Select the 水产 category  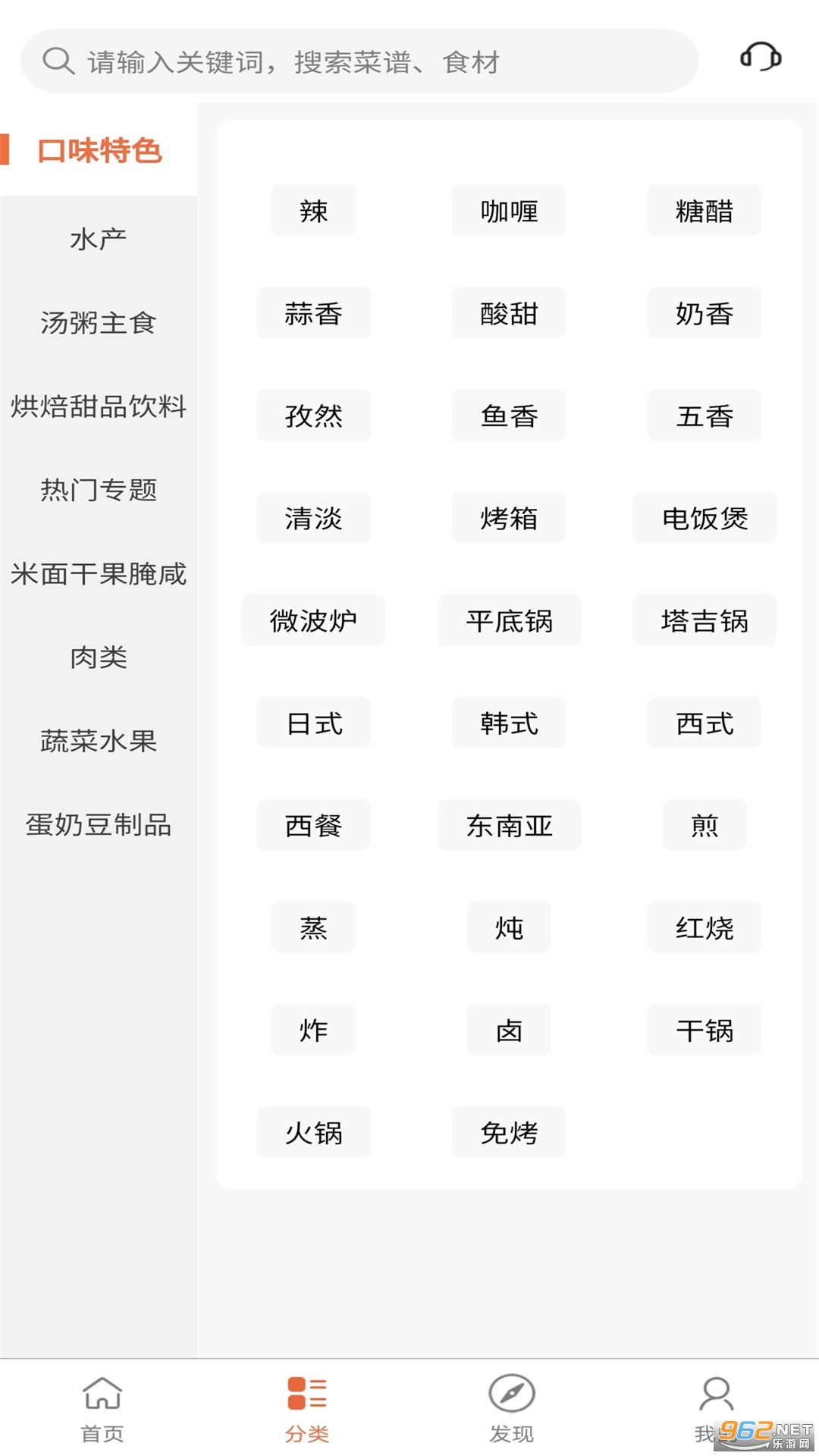click(x=98, y=240)
